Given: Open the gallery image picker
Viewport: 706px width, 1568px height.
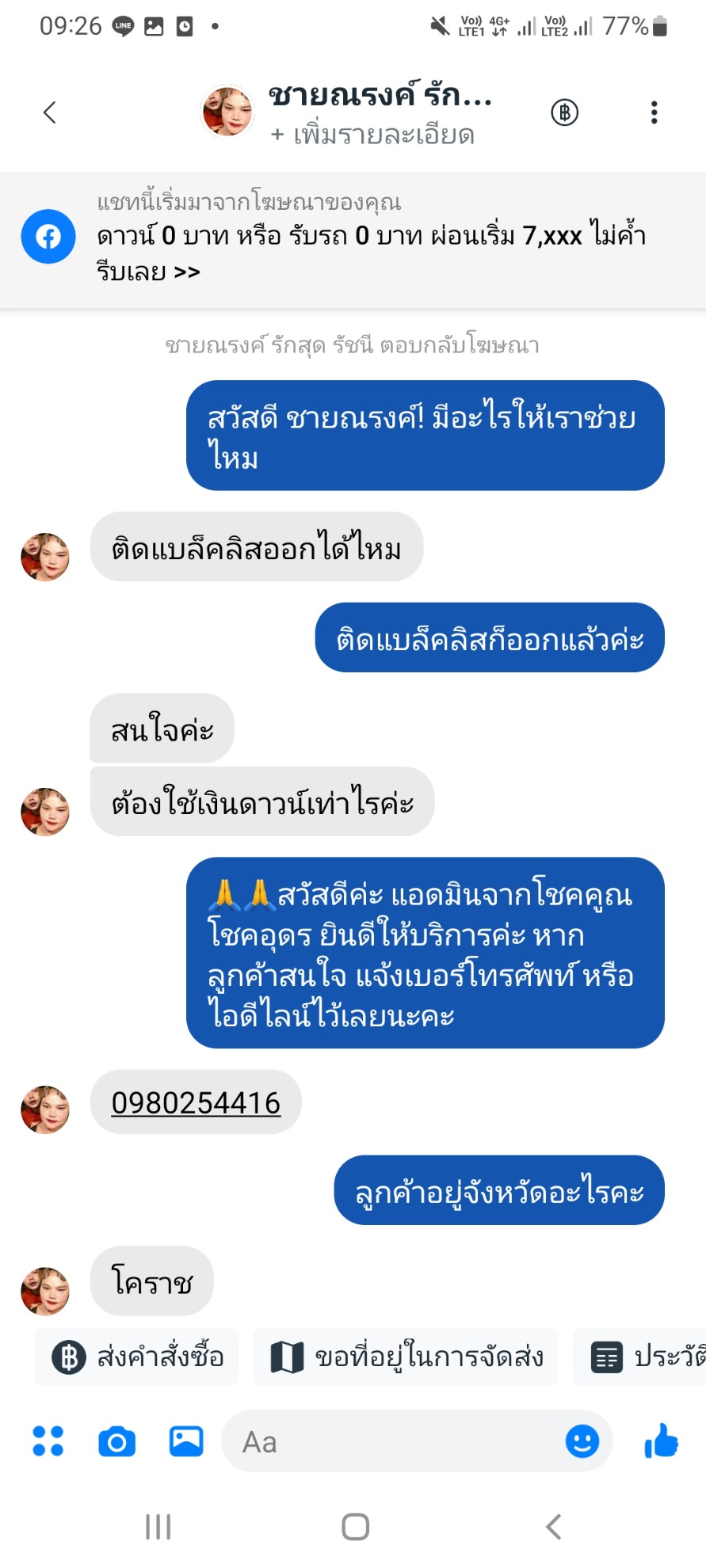Looking at the screenshot, I should pos(186,1441).
